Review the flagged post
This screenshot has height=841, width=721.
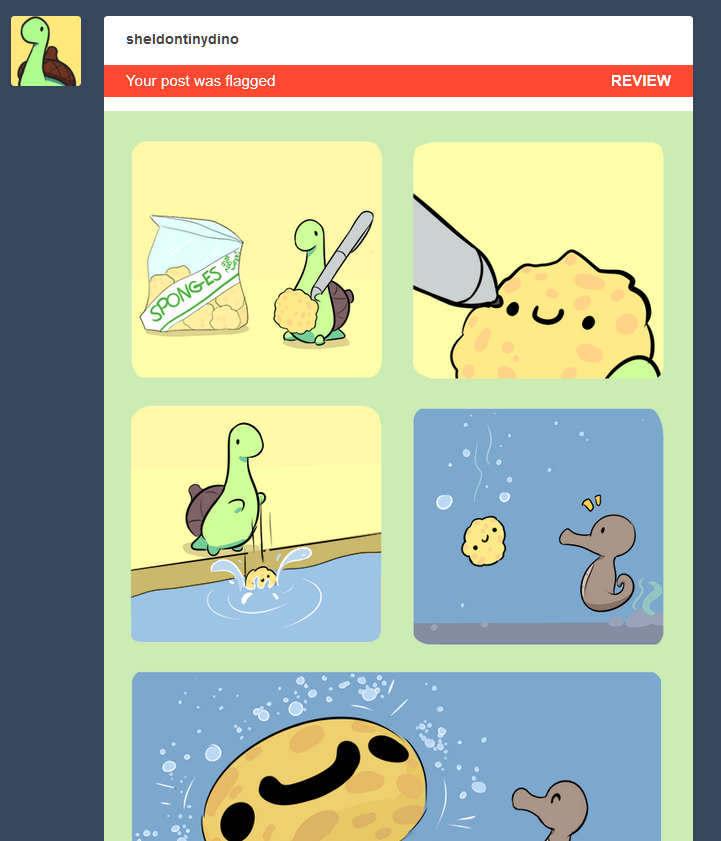[640, 81]
